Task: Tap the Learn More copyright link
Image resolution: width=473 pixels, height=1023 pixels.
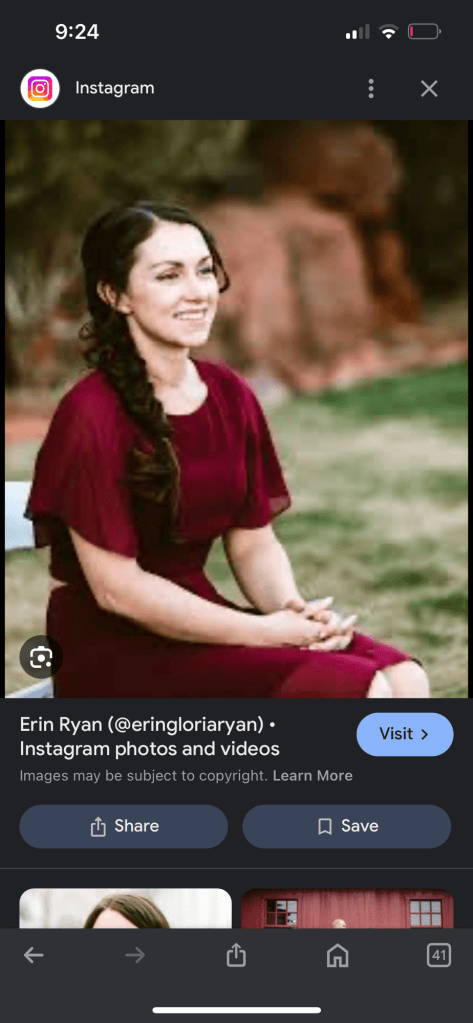Action: (x=313, y=776)
